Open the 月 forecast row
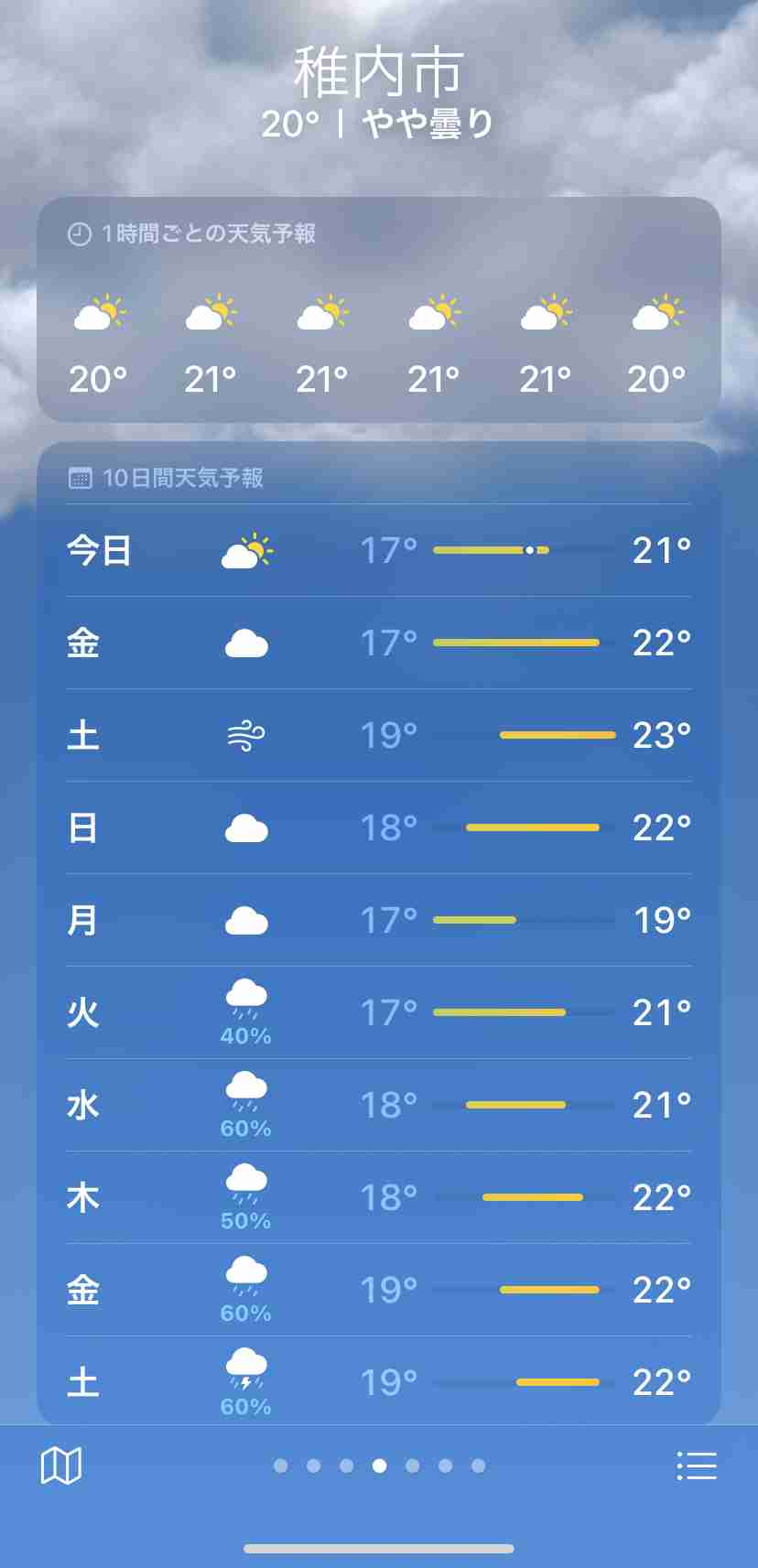758x1568 pixels. click(x=379, y=920)
